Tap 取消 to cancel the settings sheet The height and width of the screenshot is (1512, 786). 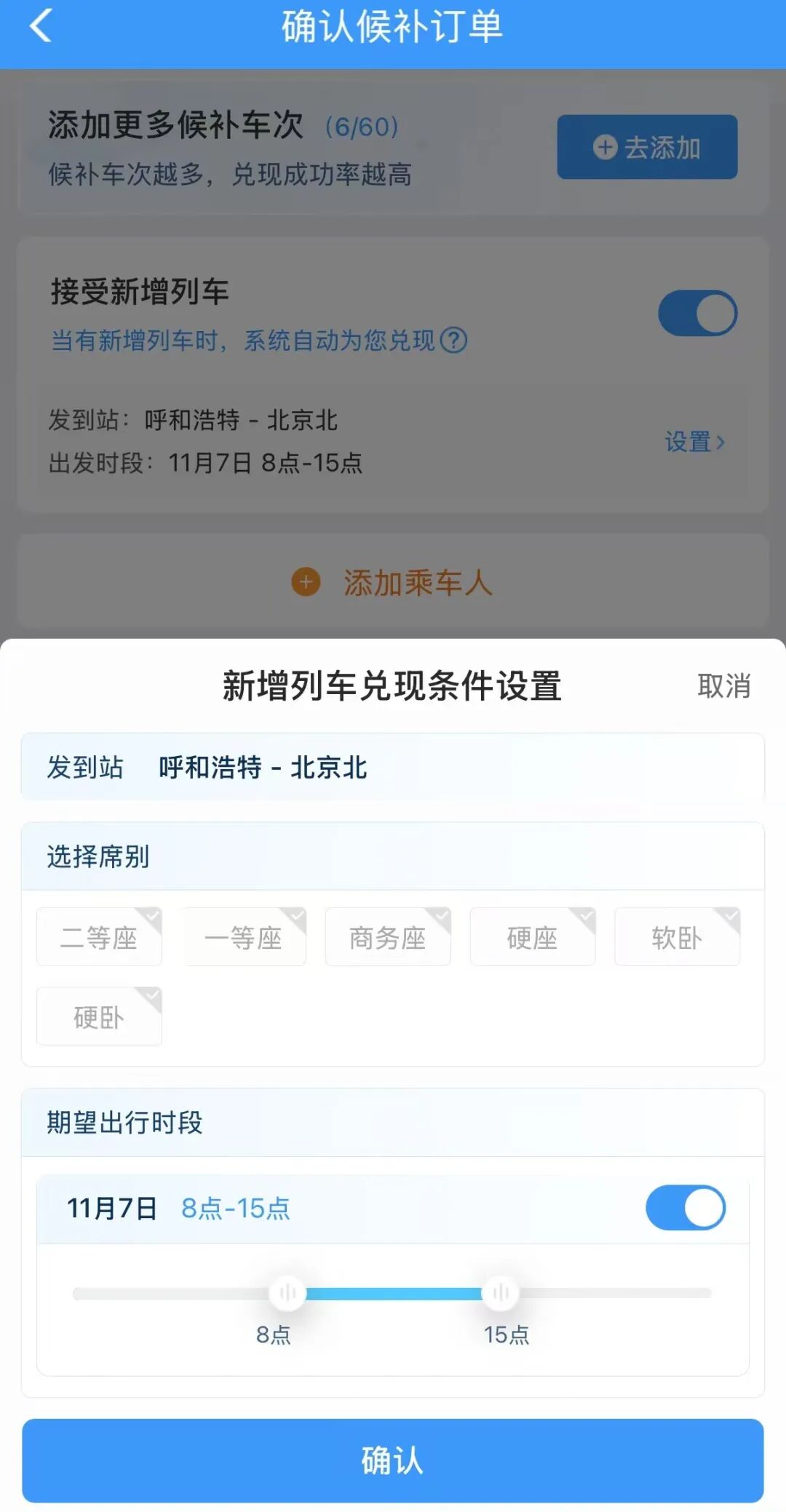[x=723, y=686]
